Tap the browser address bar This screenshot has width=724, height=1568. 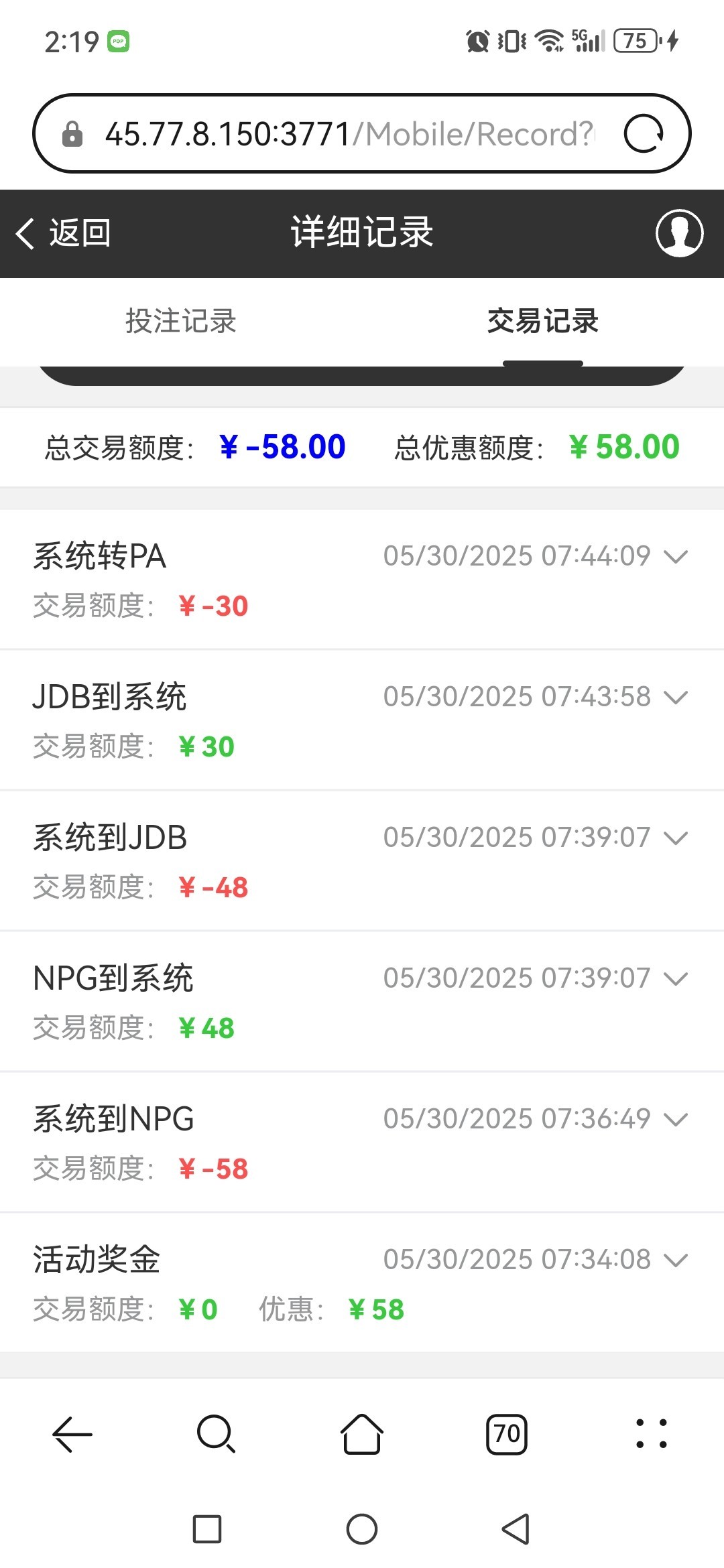click(x=349, y=134)
